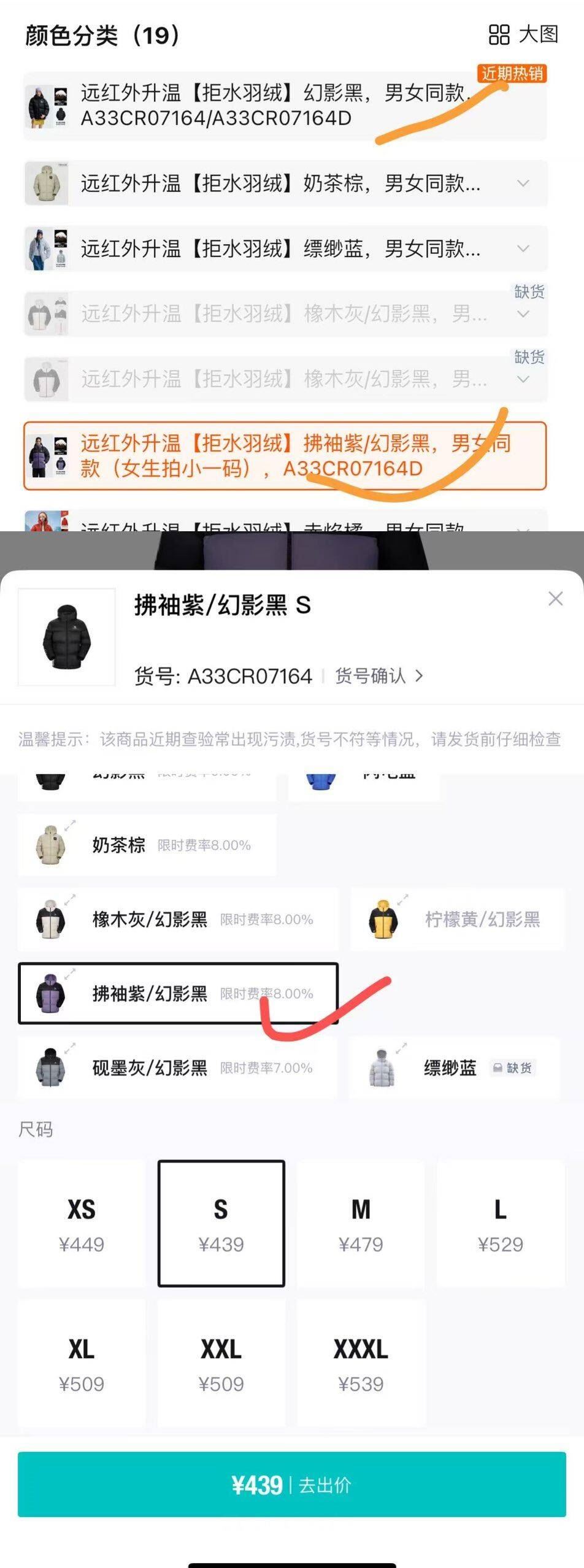Select the 幻影黑 row tagged 近期热销

[x=285, y=106]
